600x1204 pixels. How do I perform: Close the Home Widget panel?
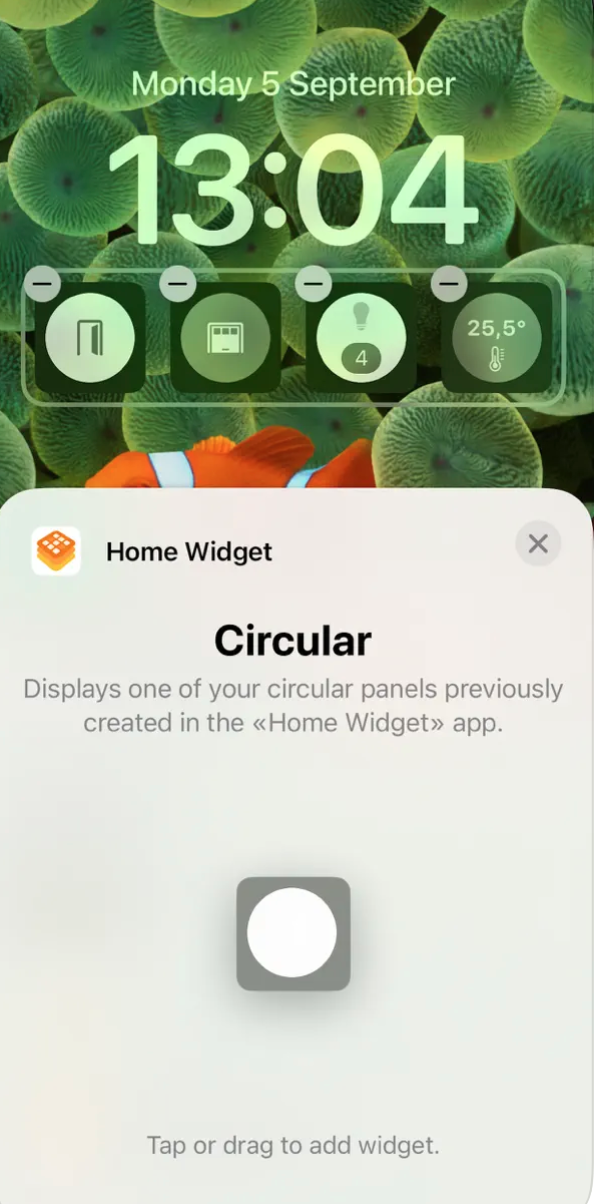[x=538, y=544]
